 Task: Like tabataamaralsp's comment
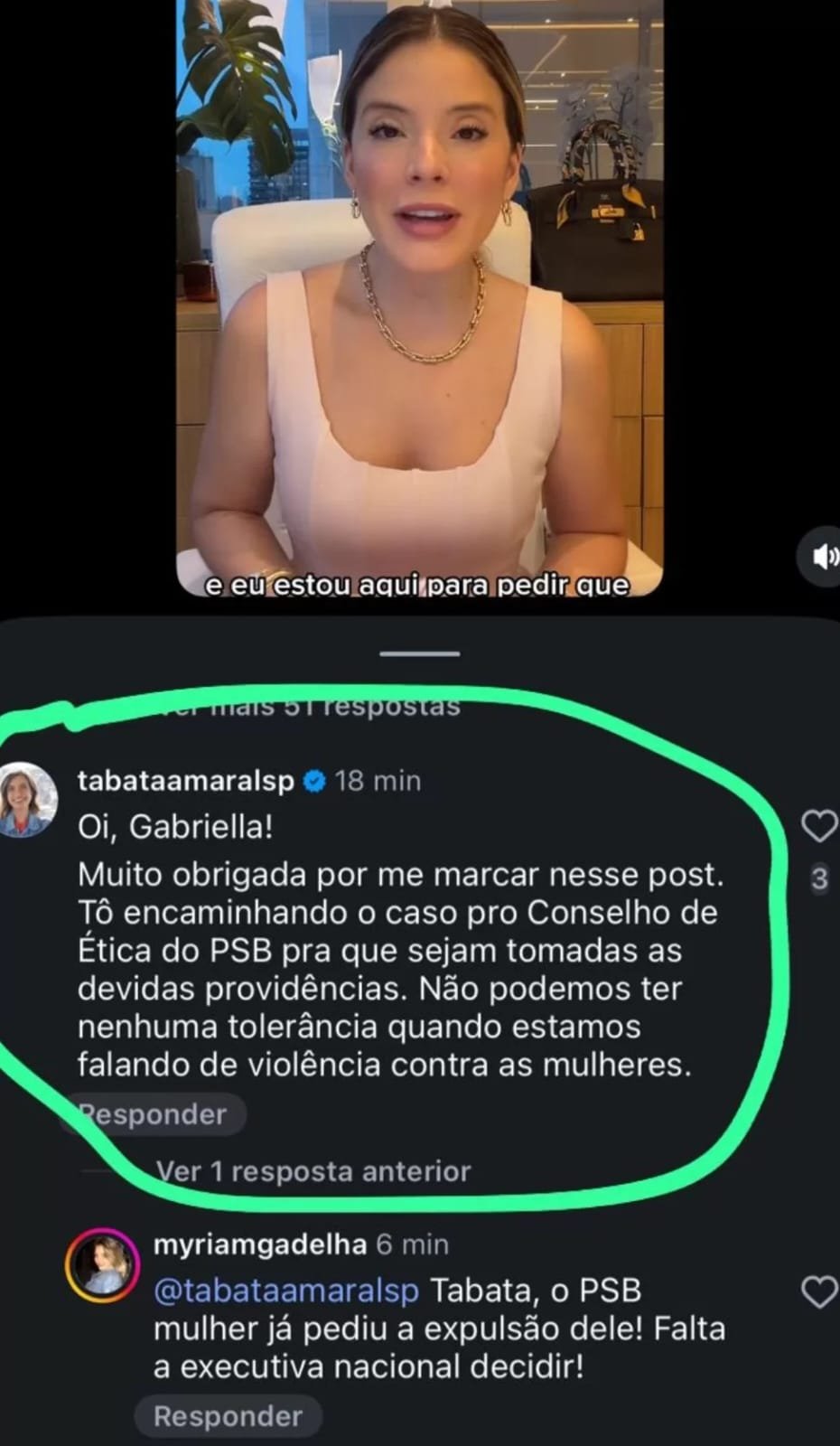[x=819, y=826]
